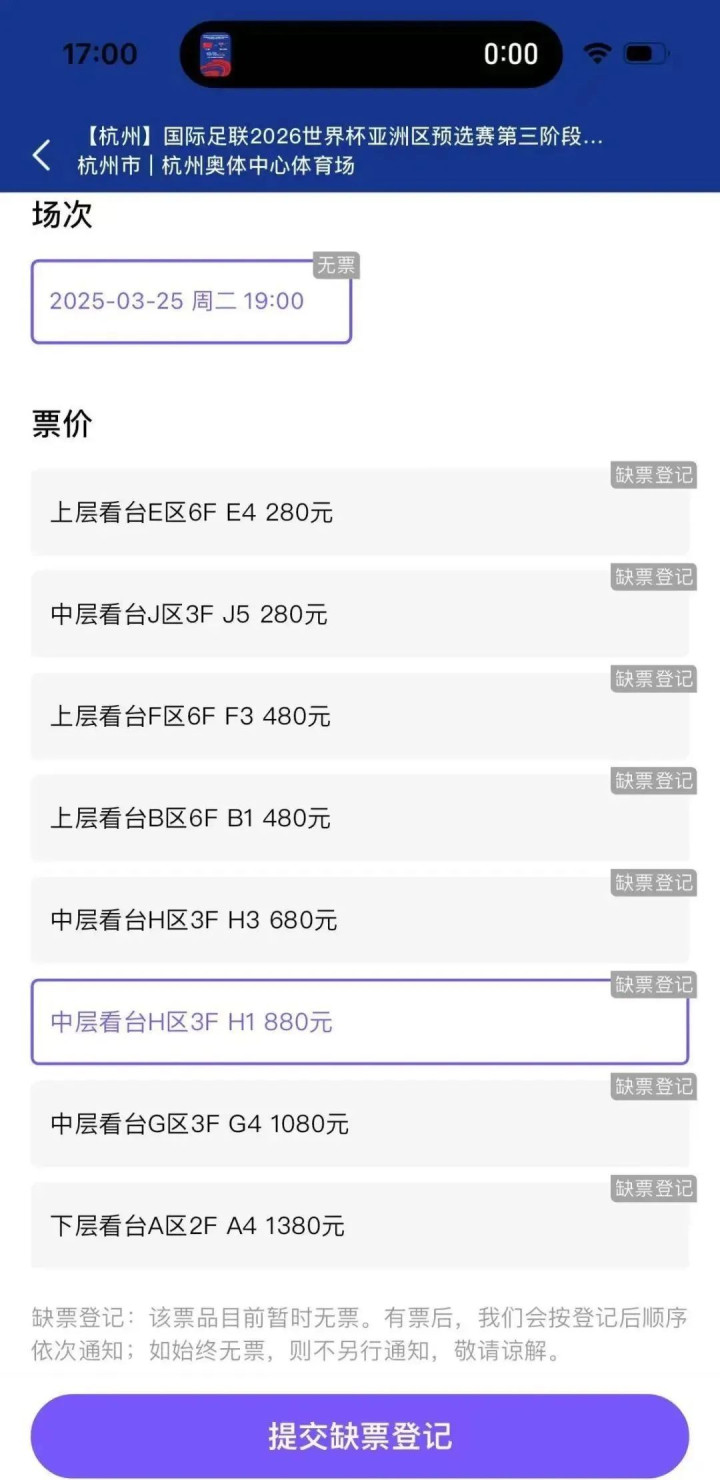720x1480 pixels.
Task: Submit with the 提交缺票登记 button
Action: pos(360,1436)
